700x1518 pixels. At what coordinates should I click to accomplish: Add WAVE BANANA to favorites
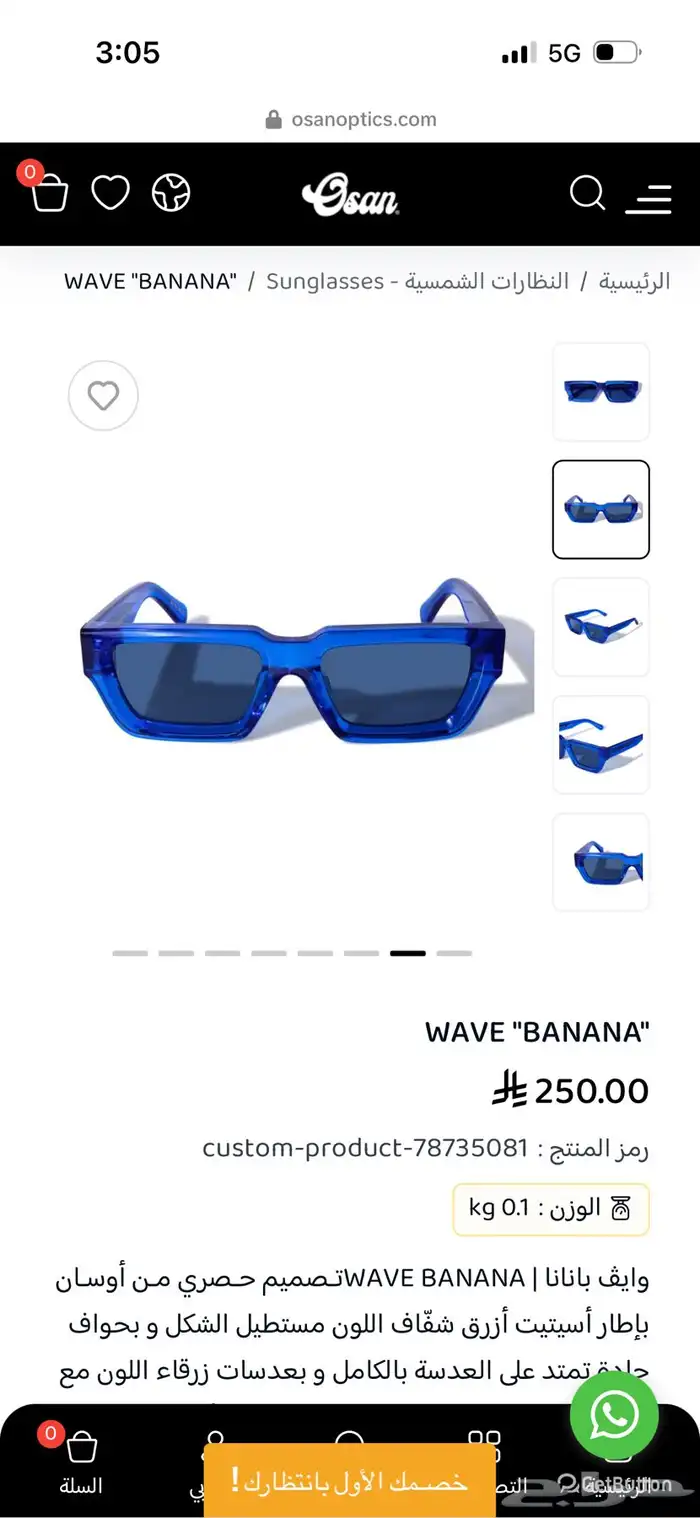pos(103,396)
